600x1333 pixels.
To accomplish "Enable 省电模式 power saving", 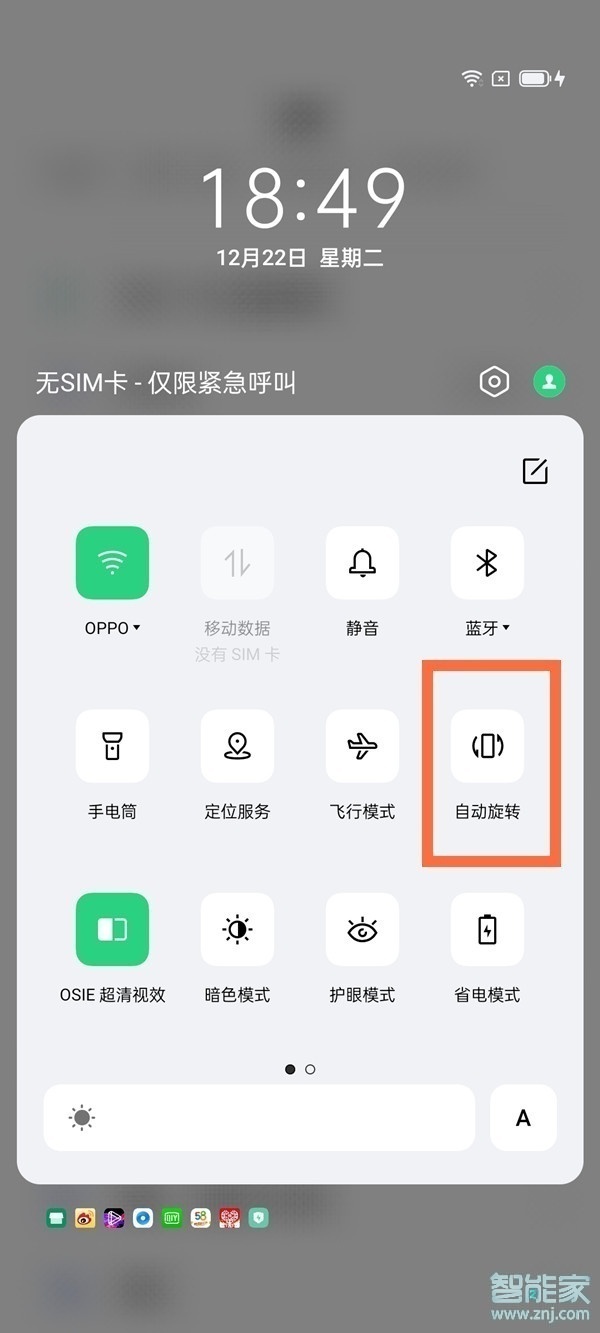I will tap(487, 929).
